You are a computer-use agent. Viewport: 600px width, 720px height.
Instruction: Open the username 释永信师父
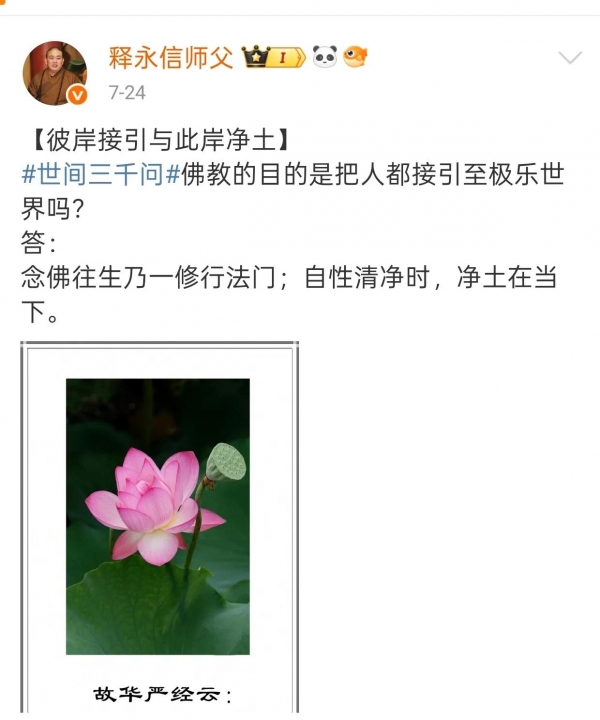tap(170, 57)
